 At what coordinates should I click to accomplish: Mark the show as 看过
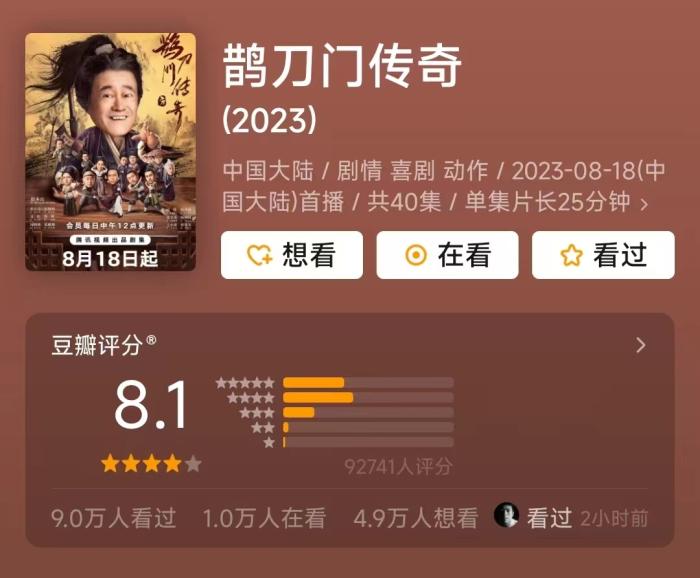(x=603, y=255)
